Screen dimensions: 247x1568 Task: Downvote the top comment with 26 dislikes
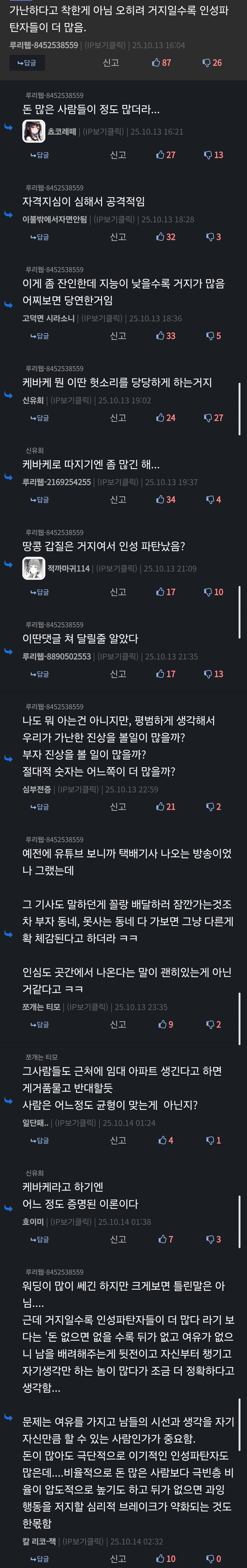(212, 63)
